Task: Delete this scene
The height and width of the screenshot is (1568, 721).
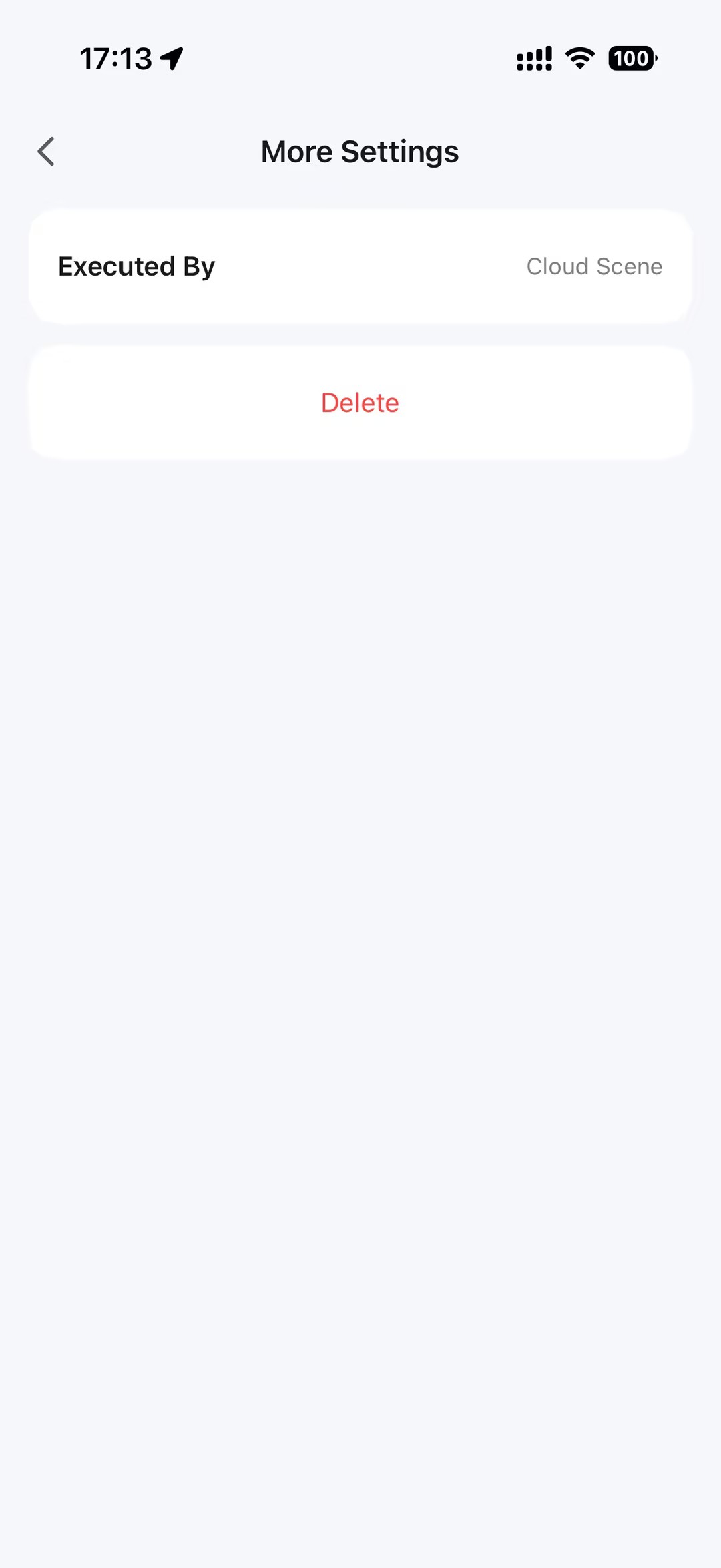Action: pos(360,403)
